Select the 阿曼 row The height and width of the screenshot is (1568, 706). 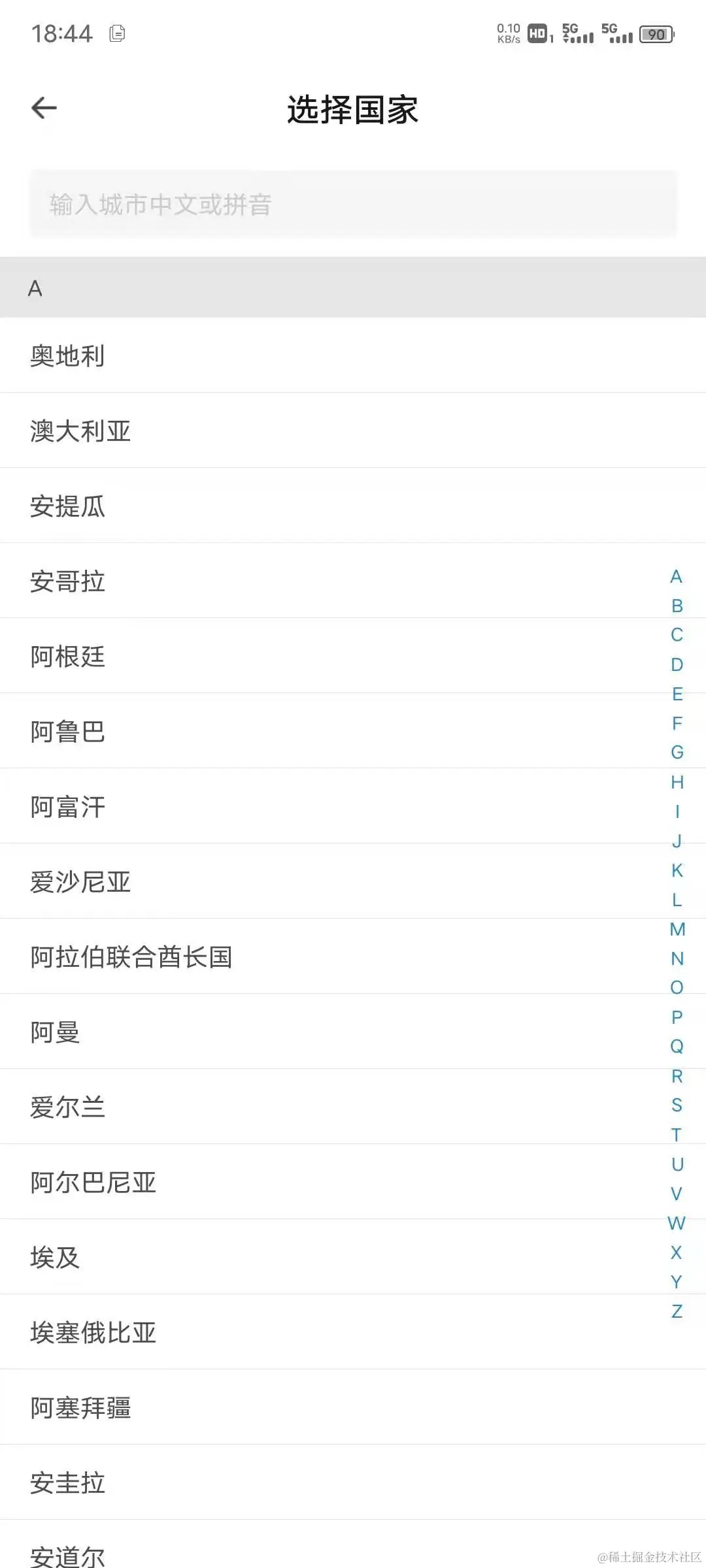point(56,1032)
